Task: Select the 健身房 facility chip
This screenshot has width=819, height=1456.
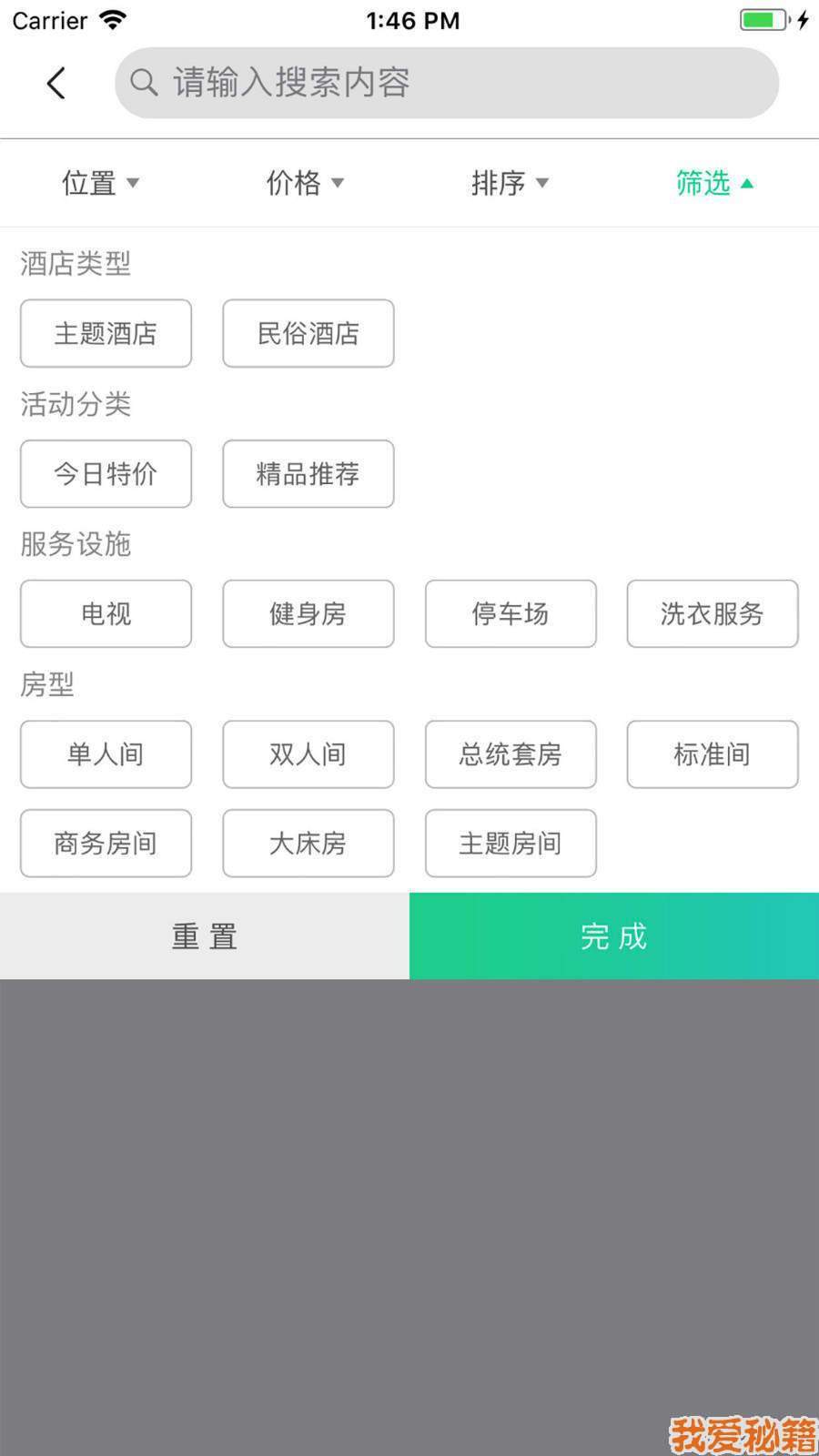Action: 308,613
